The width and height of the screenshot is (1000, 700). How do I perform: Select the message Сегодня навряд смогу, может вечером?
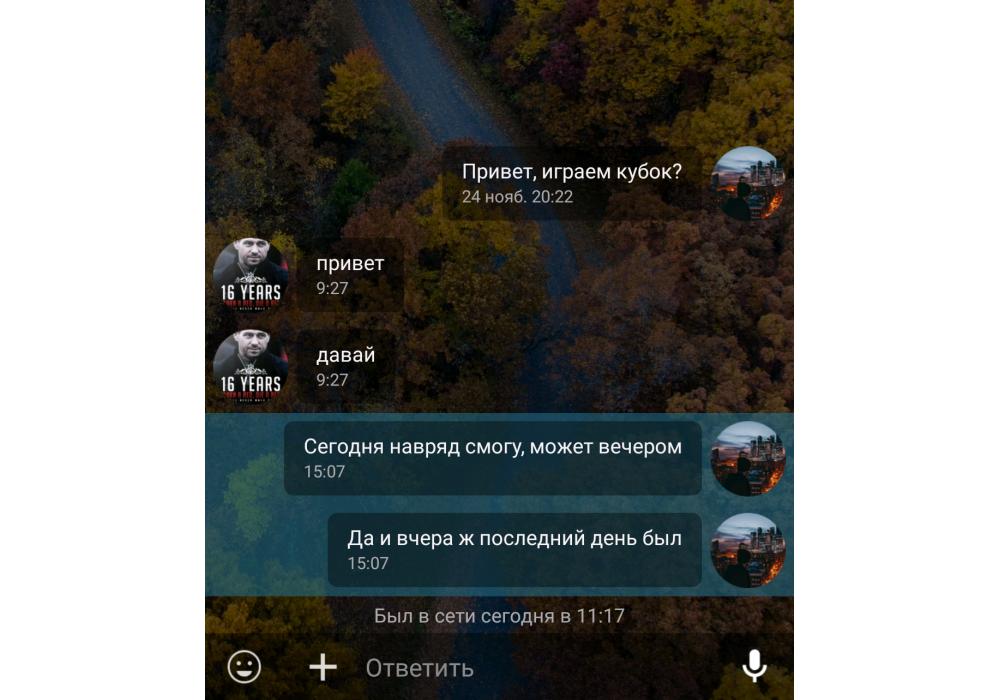point(492,457)
